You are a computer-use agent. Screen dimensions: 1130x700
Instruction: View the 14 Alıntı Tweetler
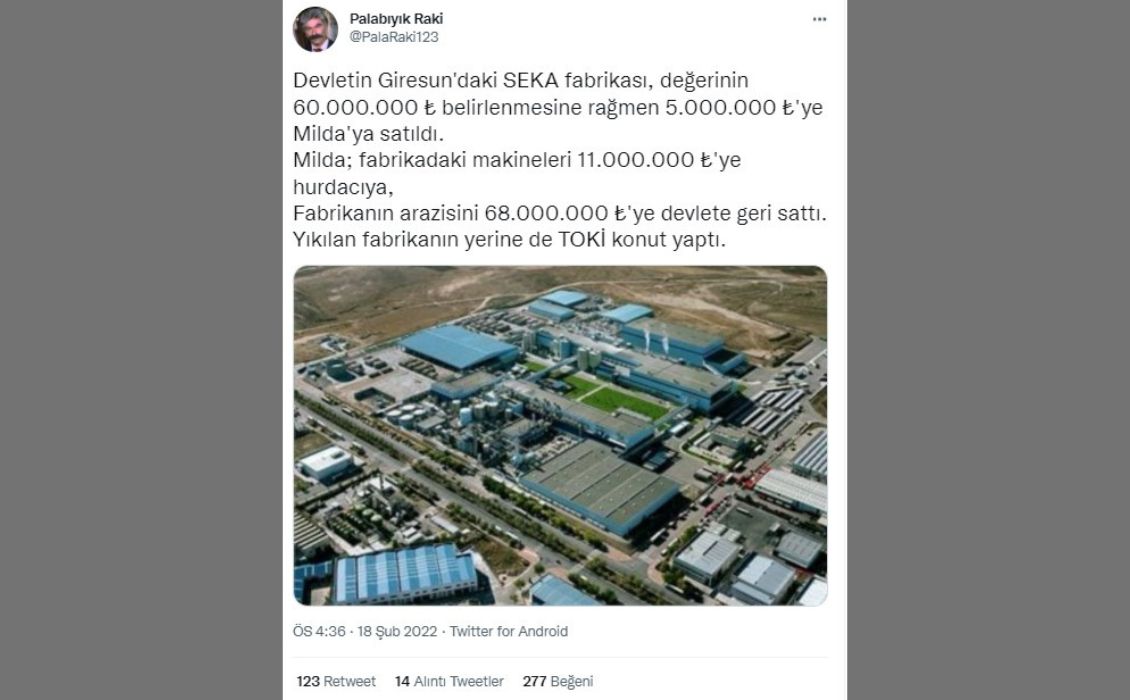[449, 681]
